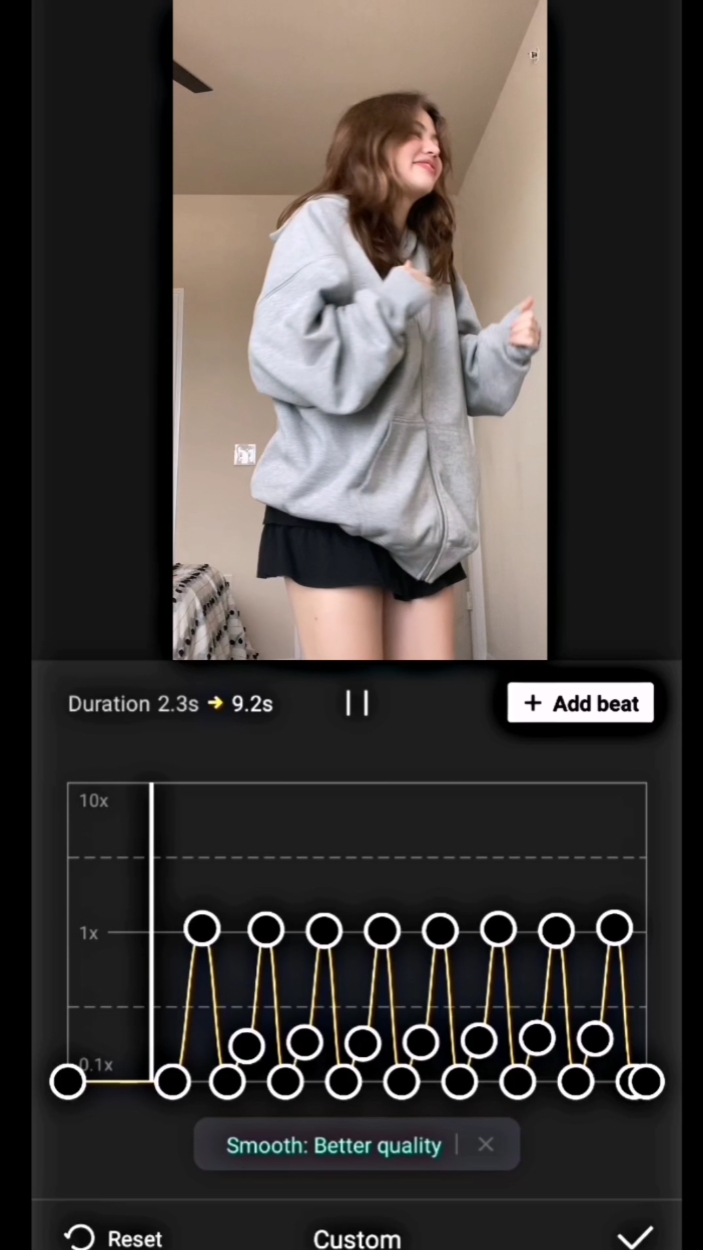Tap the Smooth: Better quality option
Image resolution: width=703 pixels, height=1250 pixels.
pyautogui.click(x=333, y=1145)
